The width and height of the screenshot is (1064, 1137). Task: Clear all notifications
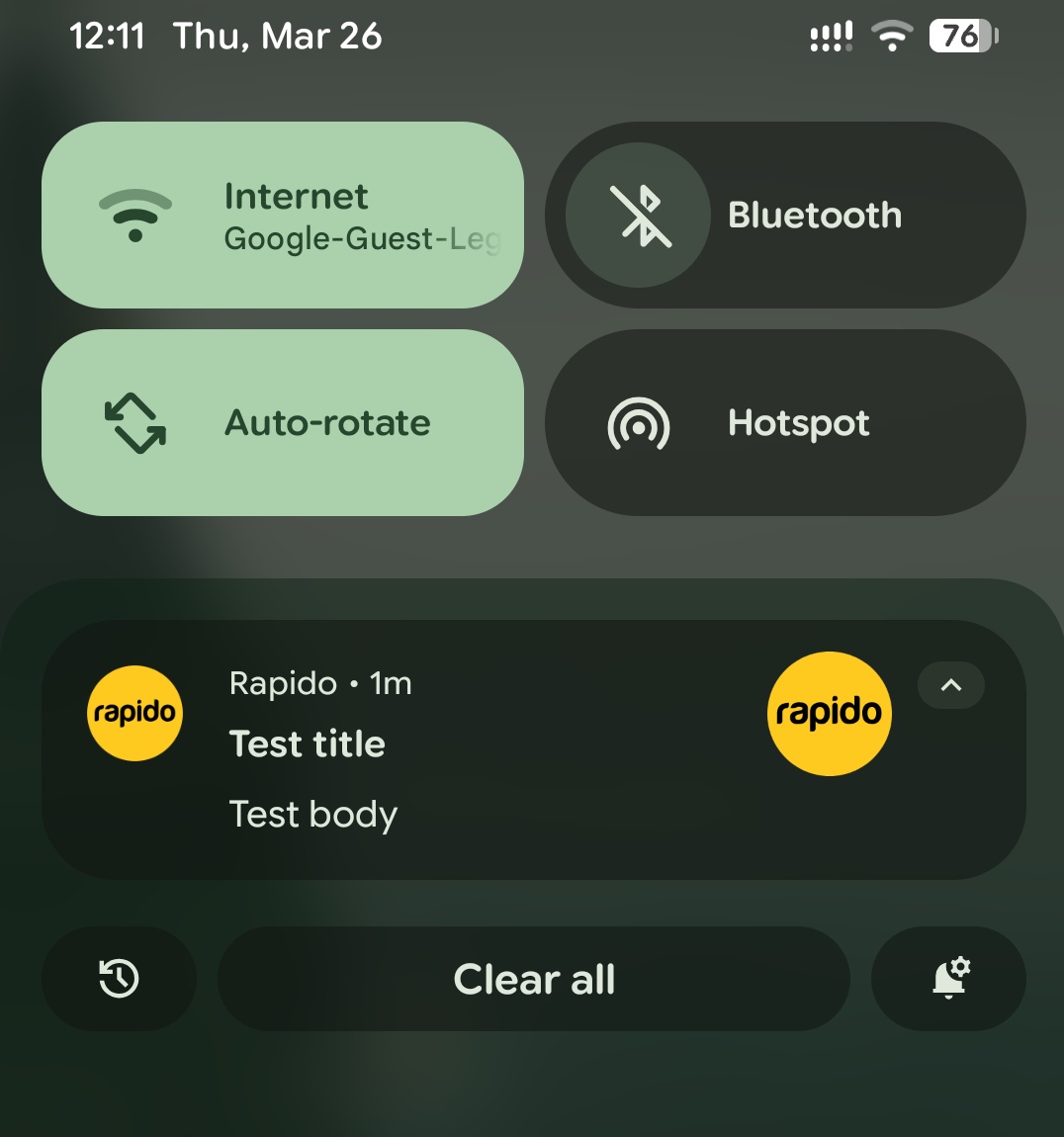(x=534, y=979)
